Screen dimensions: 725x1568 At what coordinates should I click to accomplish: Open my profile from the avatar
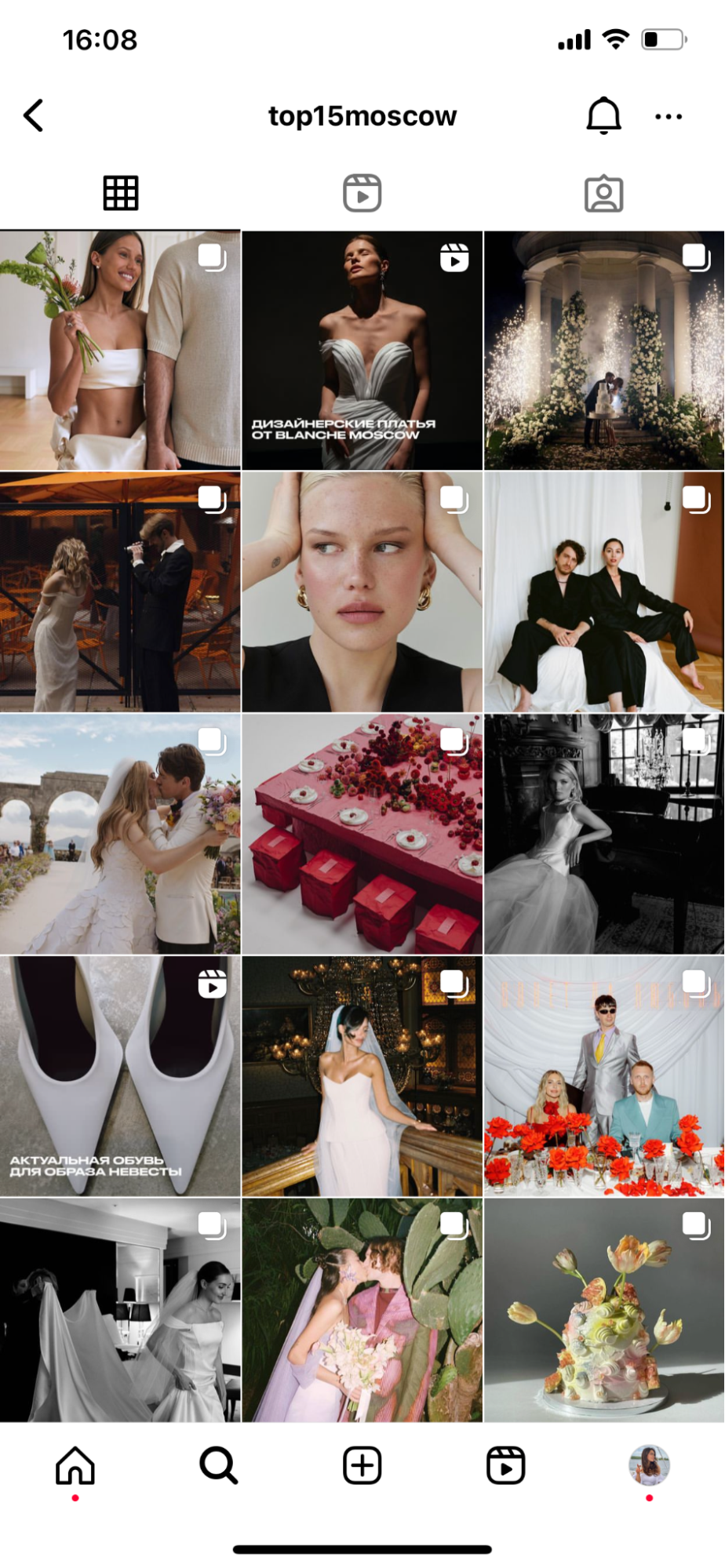point(649,1465)
